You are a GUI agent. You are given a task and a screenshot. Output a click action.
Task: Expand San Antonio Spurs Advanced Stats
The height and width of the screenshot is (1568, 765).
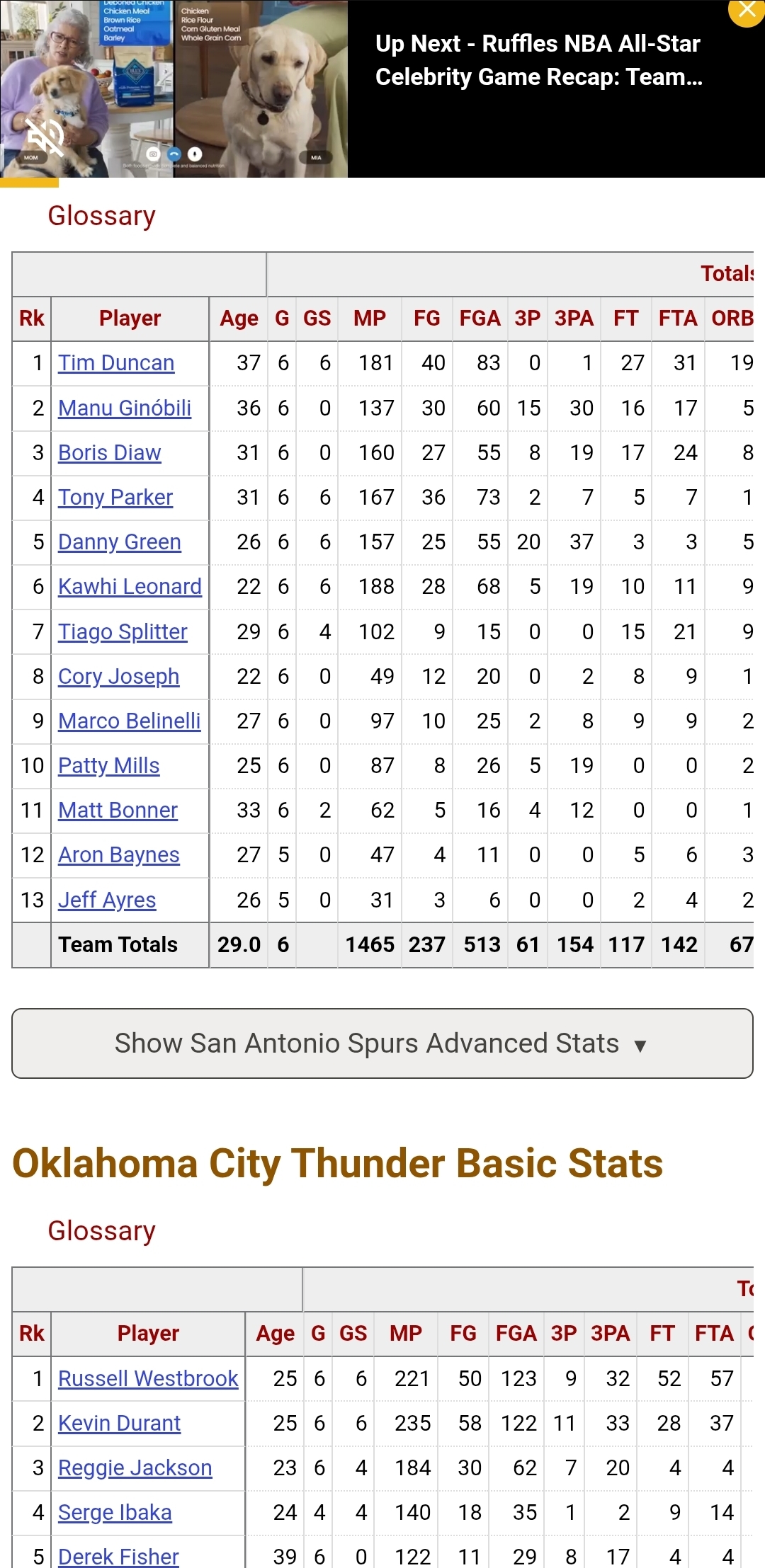[382, 1043]
